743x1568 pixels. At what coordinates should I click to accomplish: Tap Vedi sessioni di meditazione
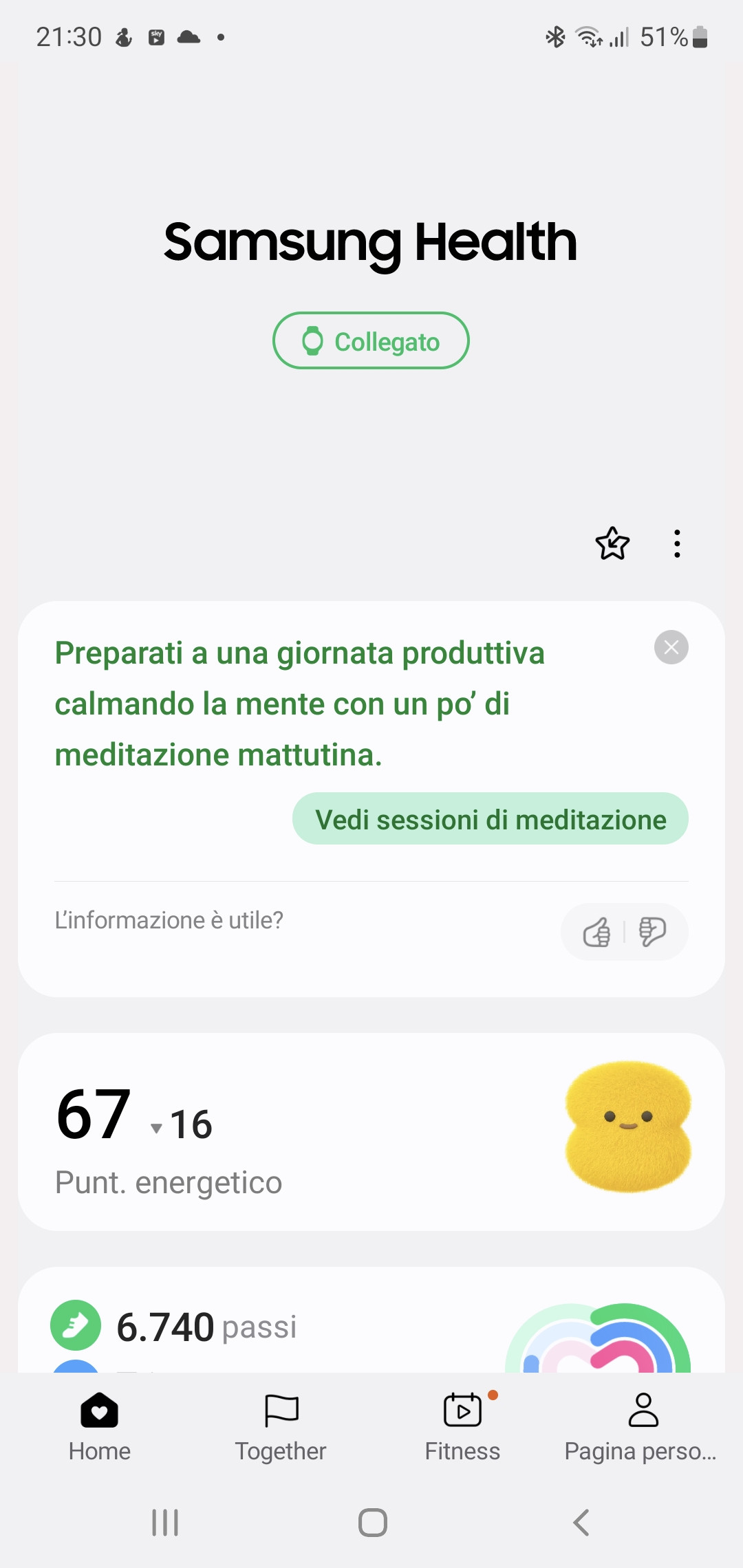490,819
